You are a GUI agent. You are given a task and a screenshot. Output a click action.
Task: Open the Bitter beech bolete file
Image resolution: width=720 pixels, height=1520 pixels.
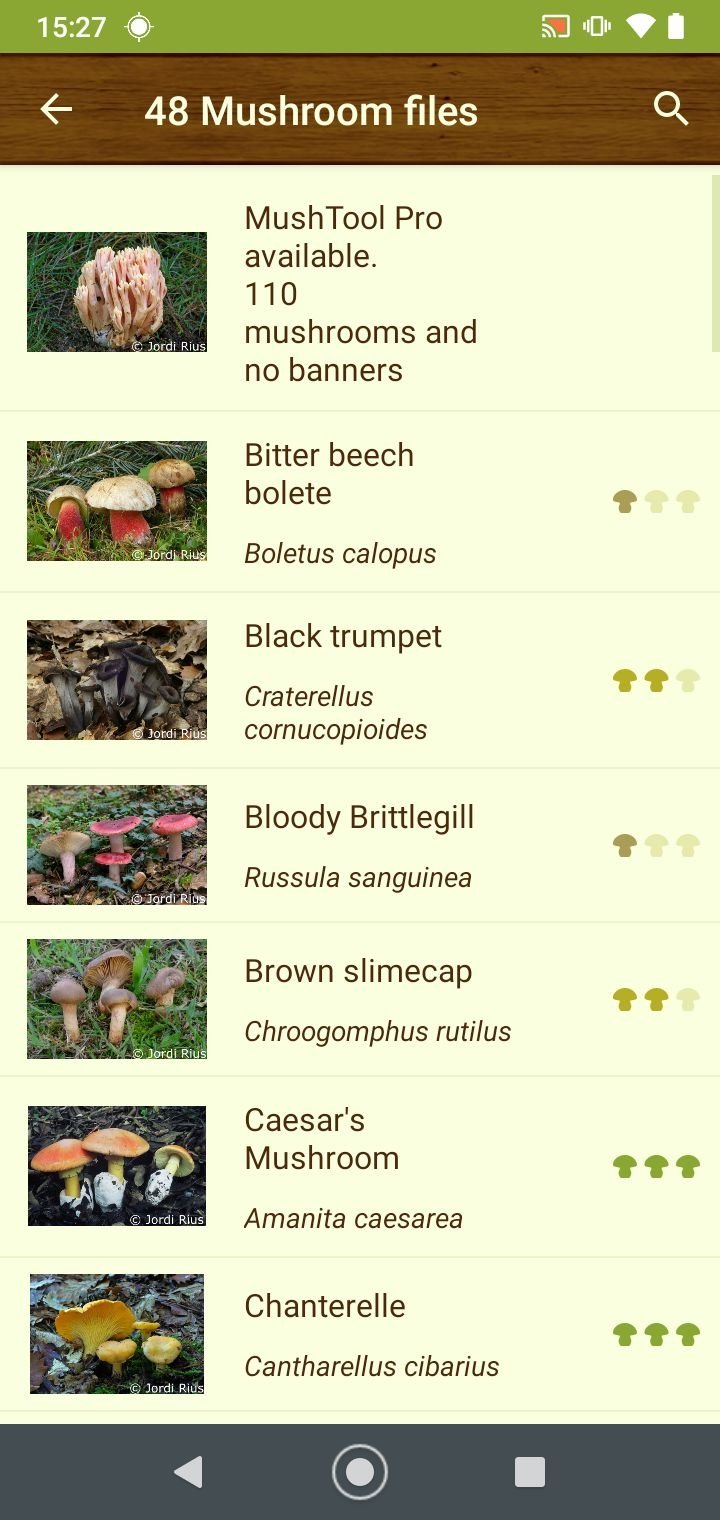tap(360, 502)
